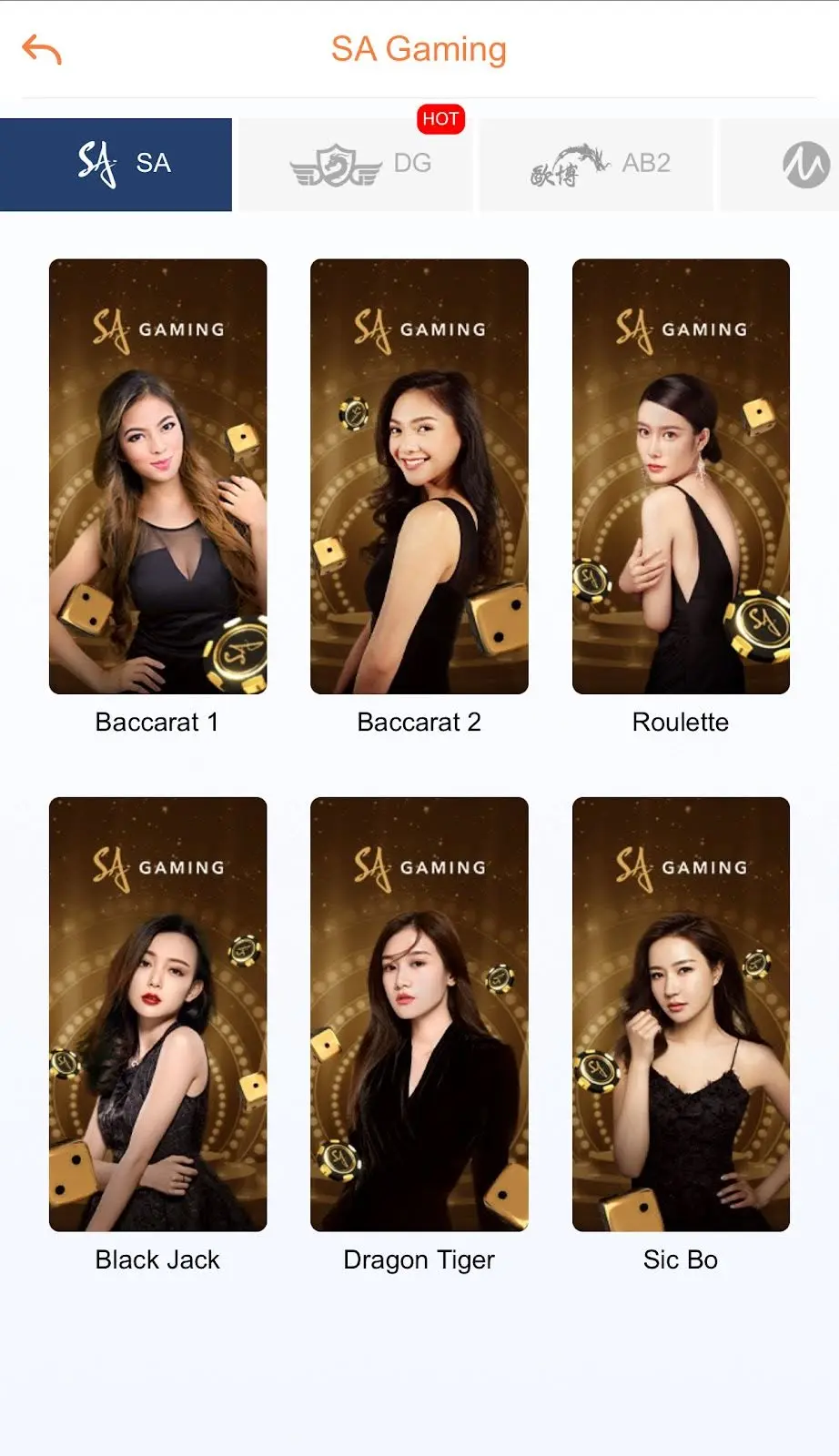Launch the Sic Bo game
The image size is (839, 1456).
(681, 1014)
